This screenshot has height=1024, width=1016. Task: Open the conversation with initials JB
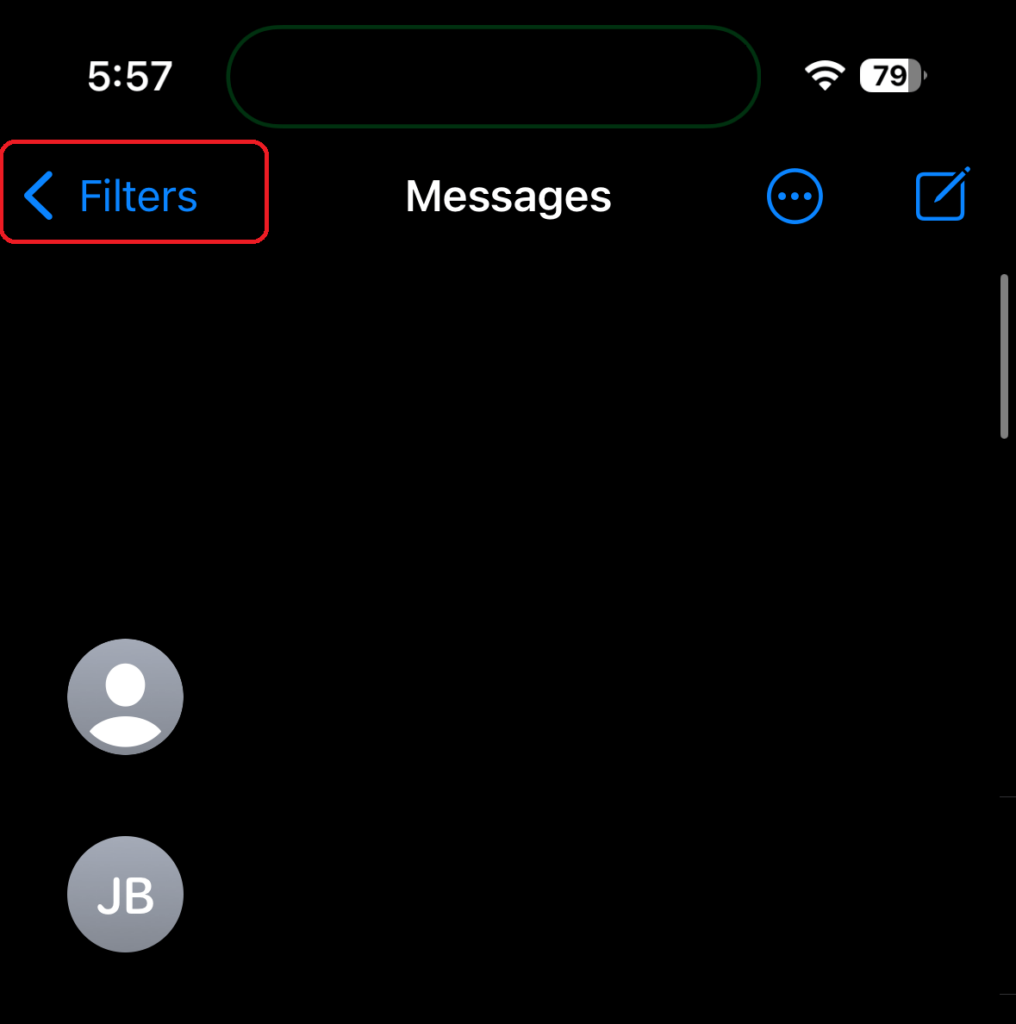125,893
